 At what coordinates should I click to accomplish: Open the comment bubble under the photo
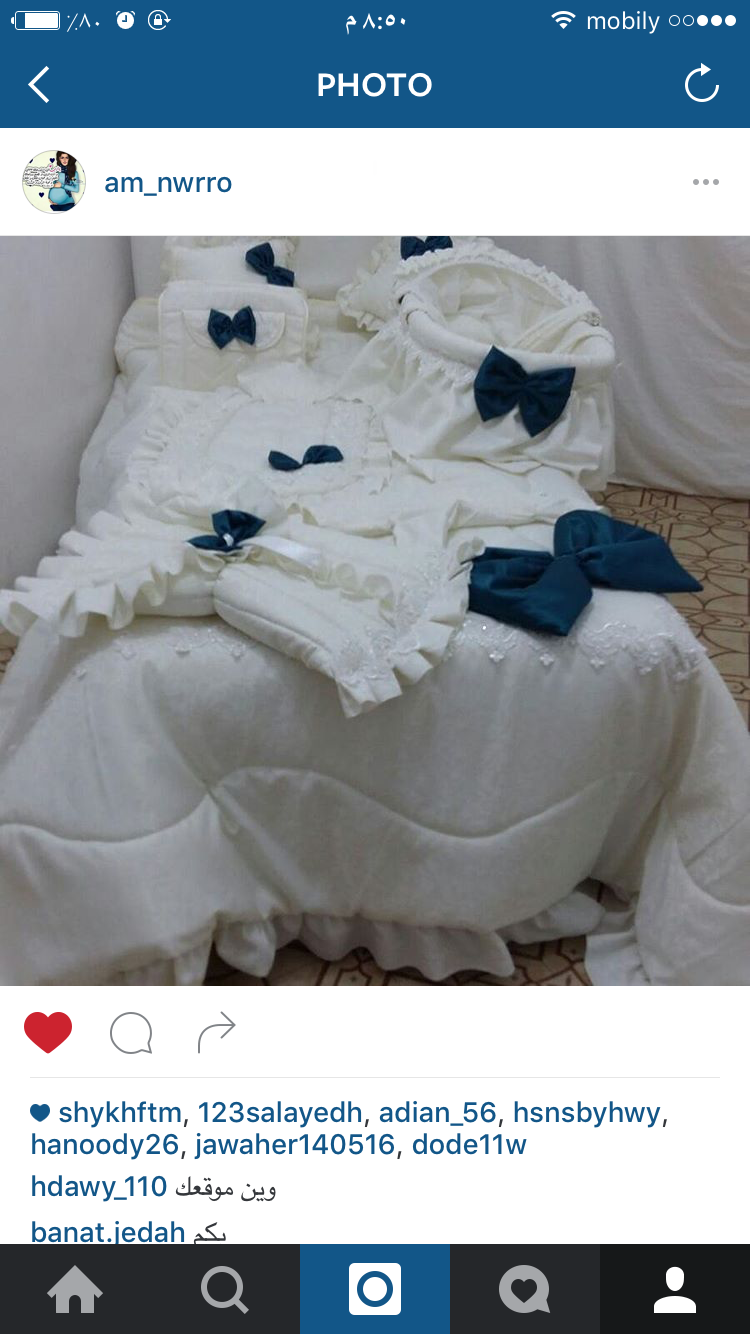coord(131,1033)
